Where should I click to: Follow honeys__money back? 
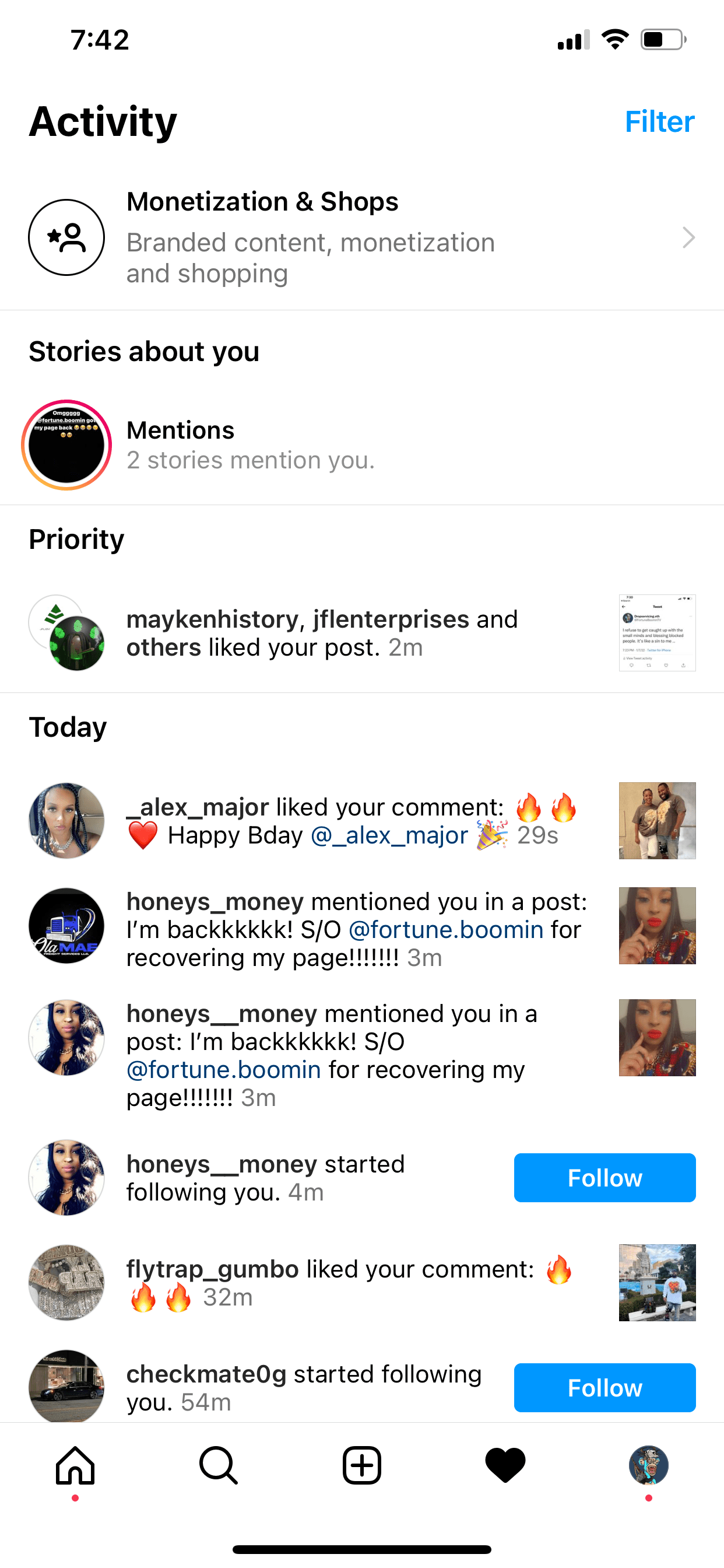pyautogui.click(x=604, y=1177)
